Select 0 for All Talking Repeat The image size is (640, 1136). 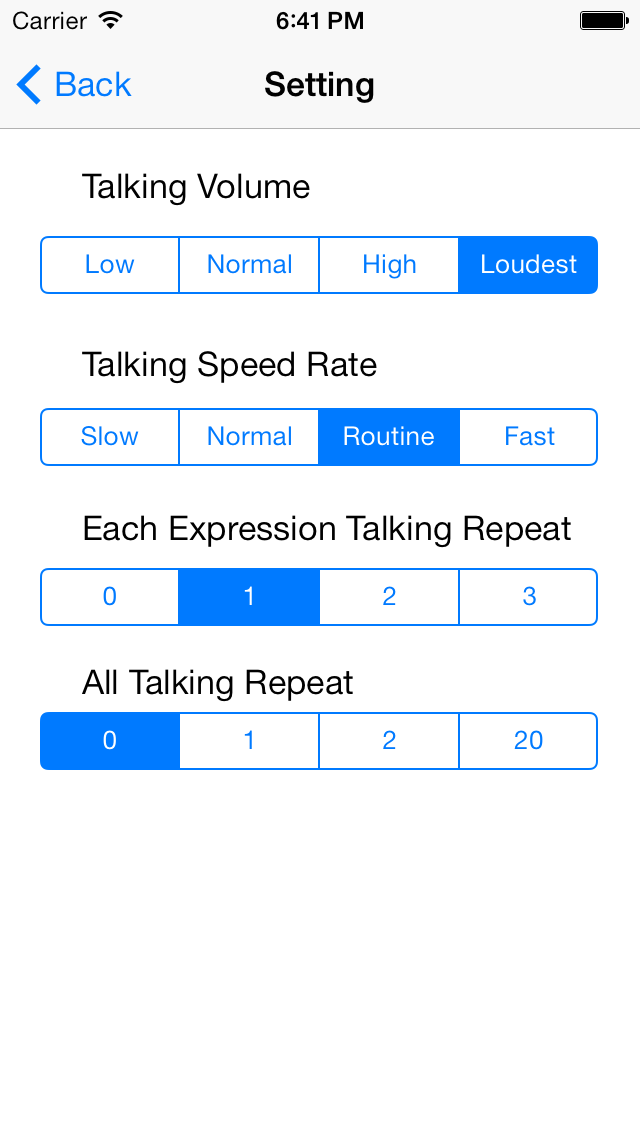(x=109, y=740)
